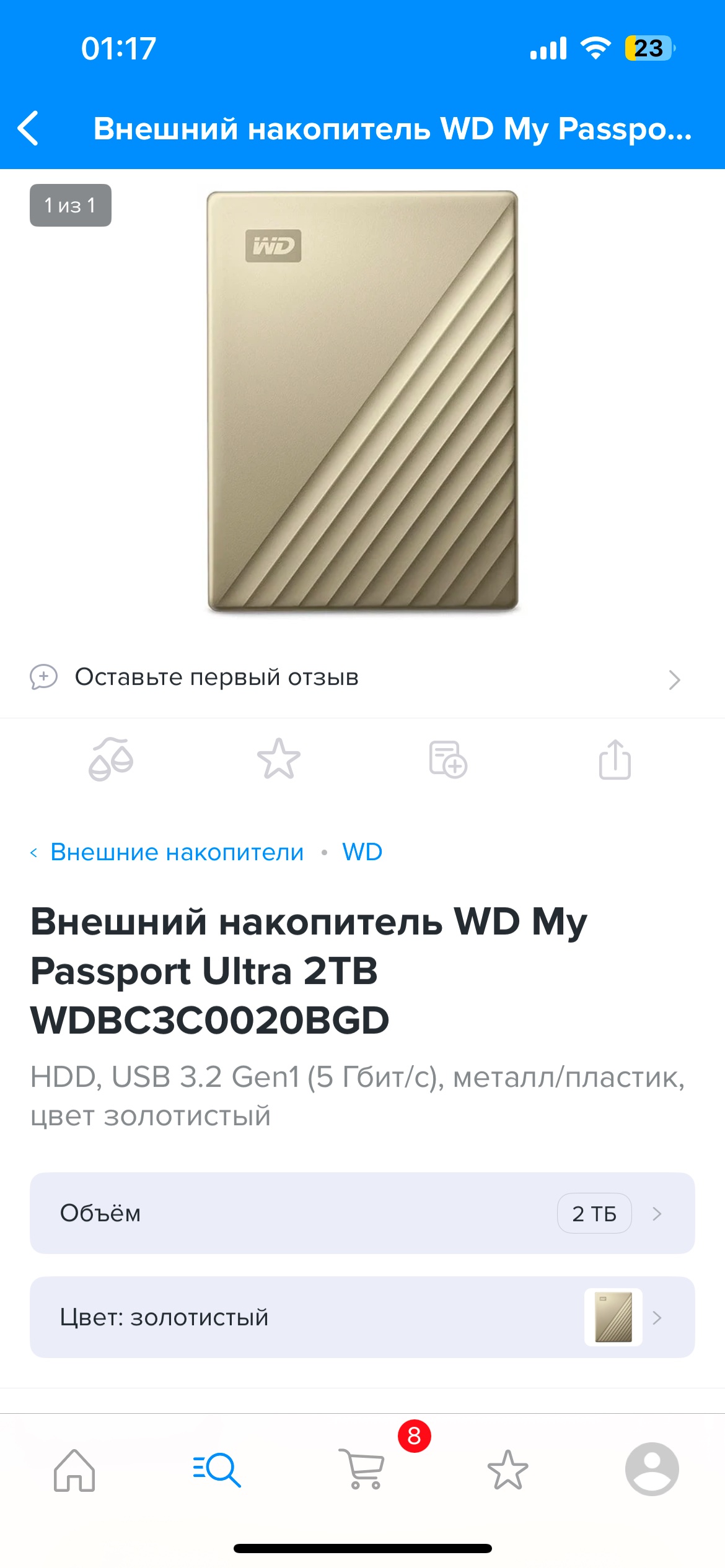Image resolution: width=725 pixels, height=1568 pixels.
Task: Open Внешние накопители category link
Action: [x=177, y=852]
